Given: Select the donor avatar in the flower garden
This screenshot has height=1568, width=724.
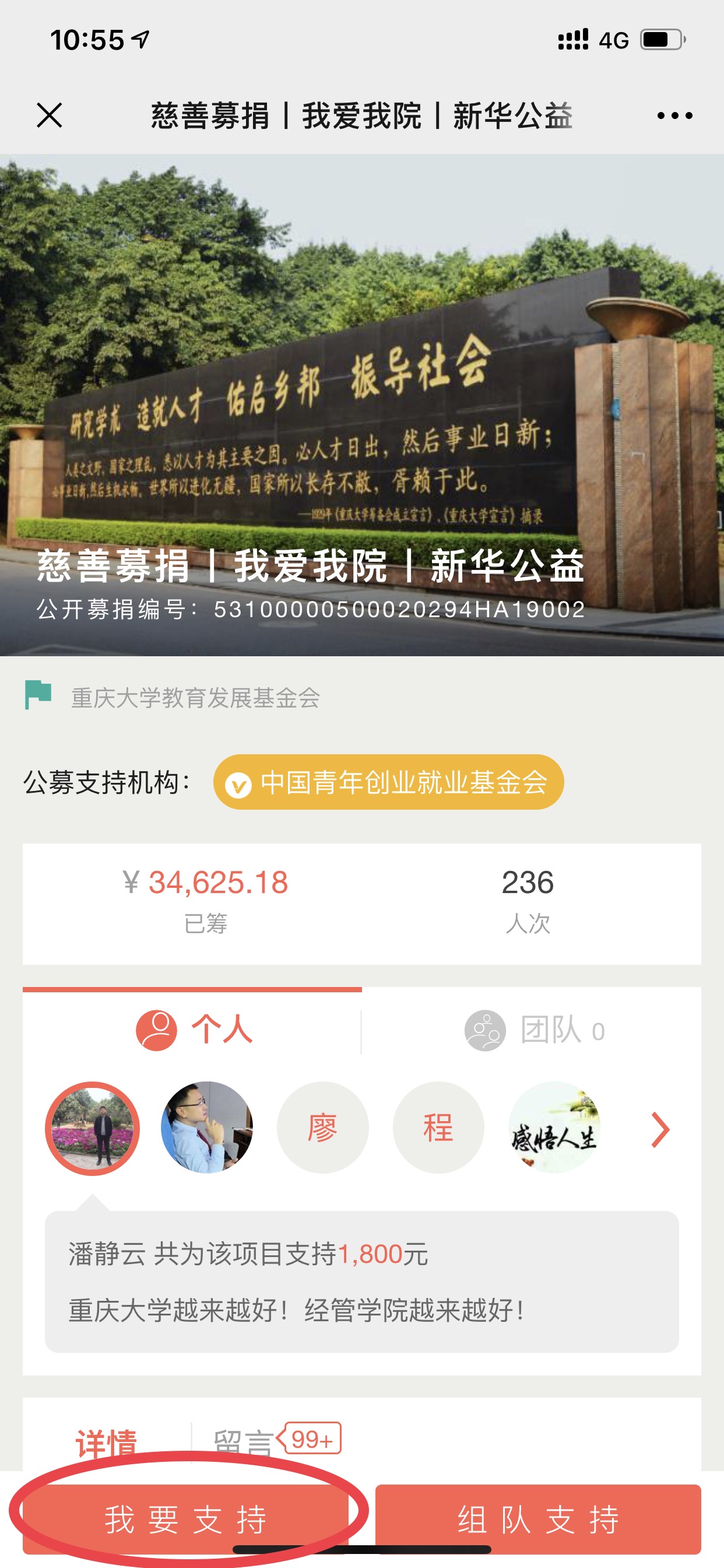Looking at the screenshot, I should tap(93, 1128).
